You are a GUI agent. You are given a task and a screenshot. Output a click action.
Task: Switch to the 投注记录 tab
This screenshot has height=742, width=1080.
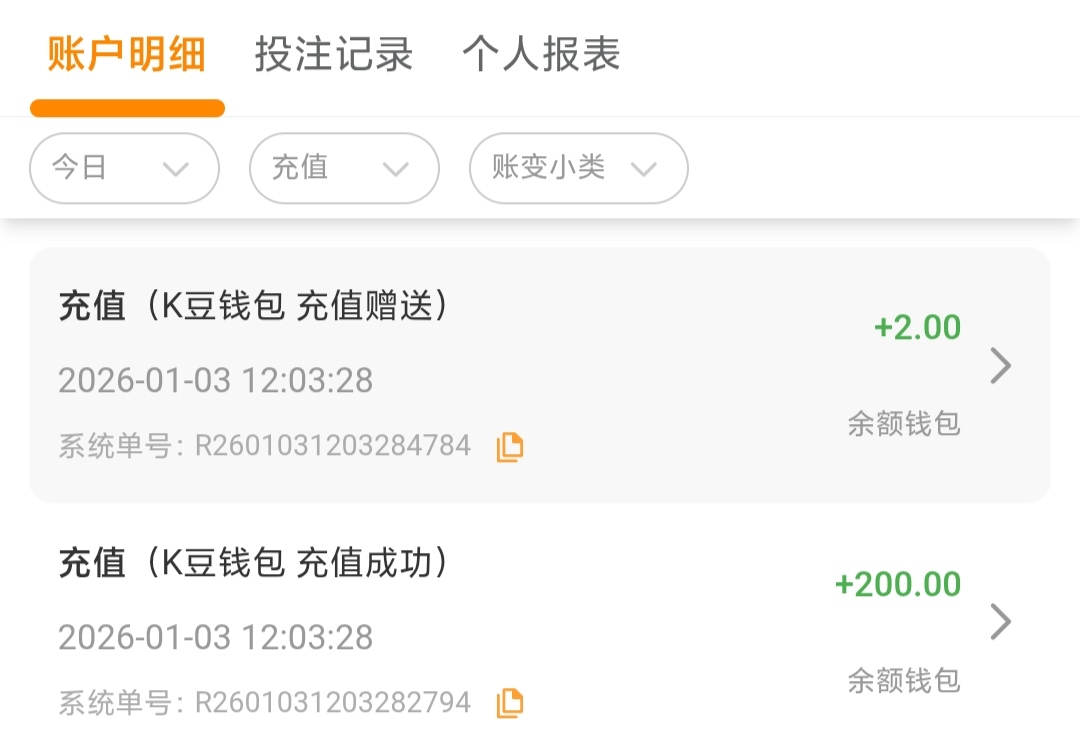click(x=333, y=54)
